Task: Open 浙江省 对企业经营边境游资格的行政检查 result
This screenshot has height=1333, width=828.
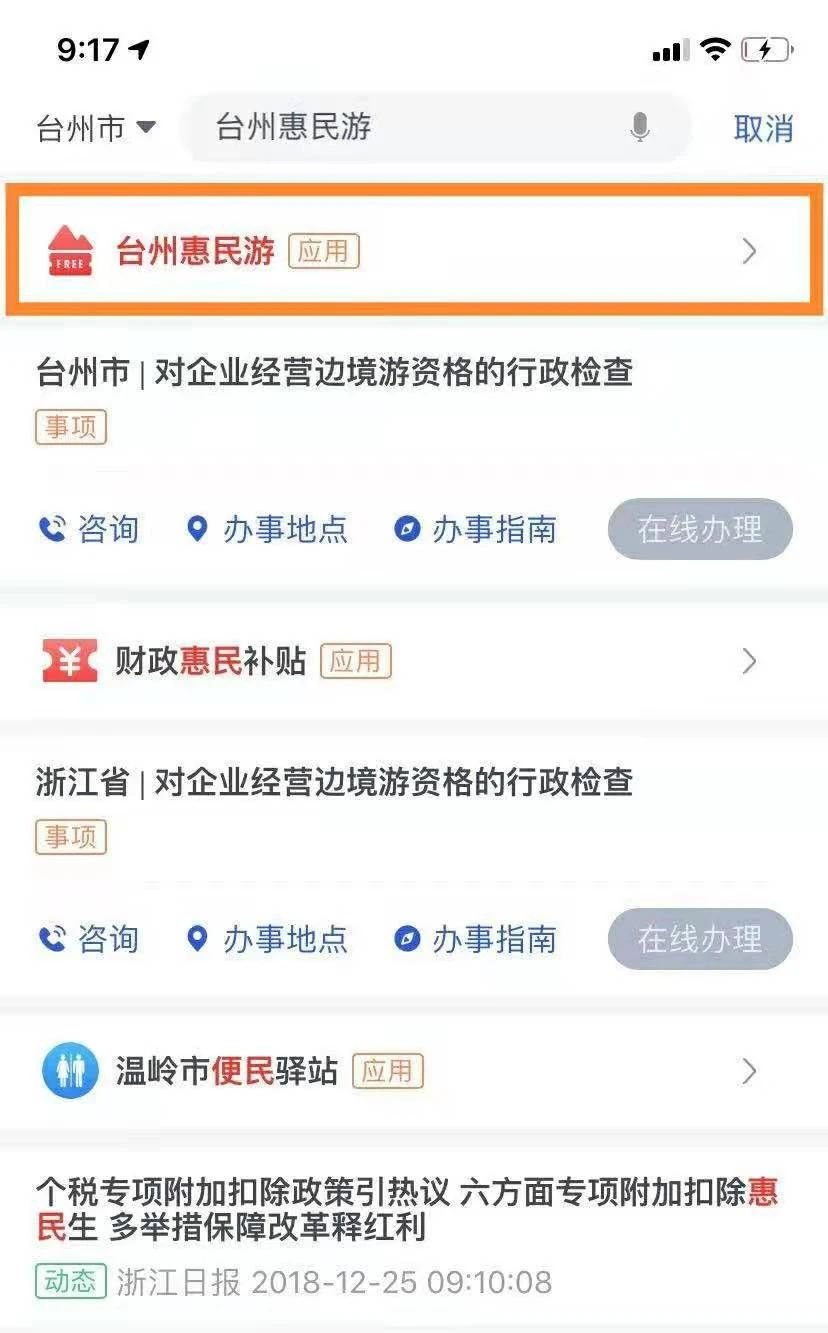Action: tap(334, 782)
